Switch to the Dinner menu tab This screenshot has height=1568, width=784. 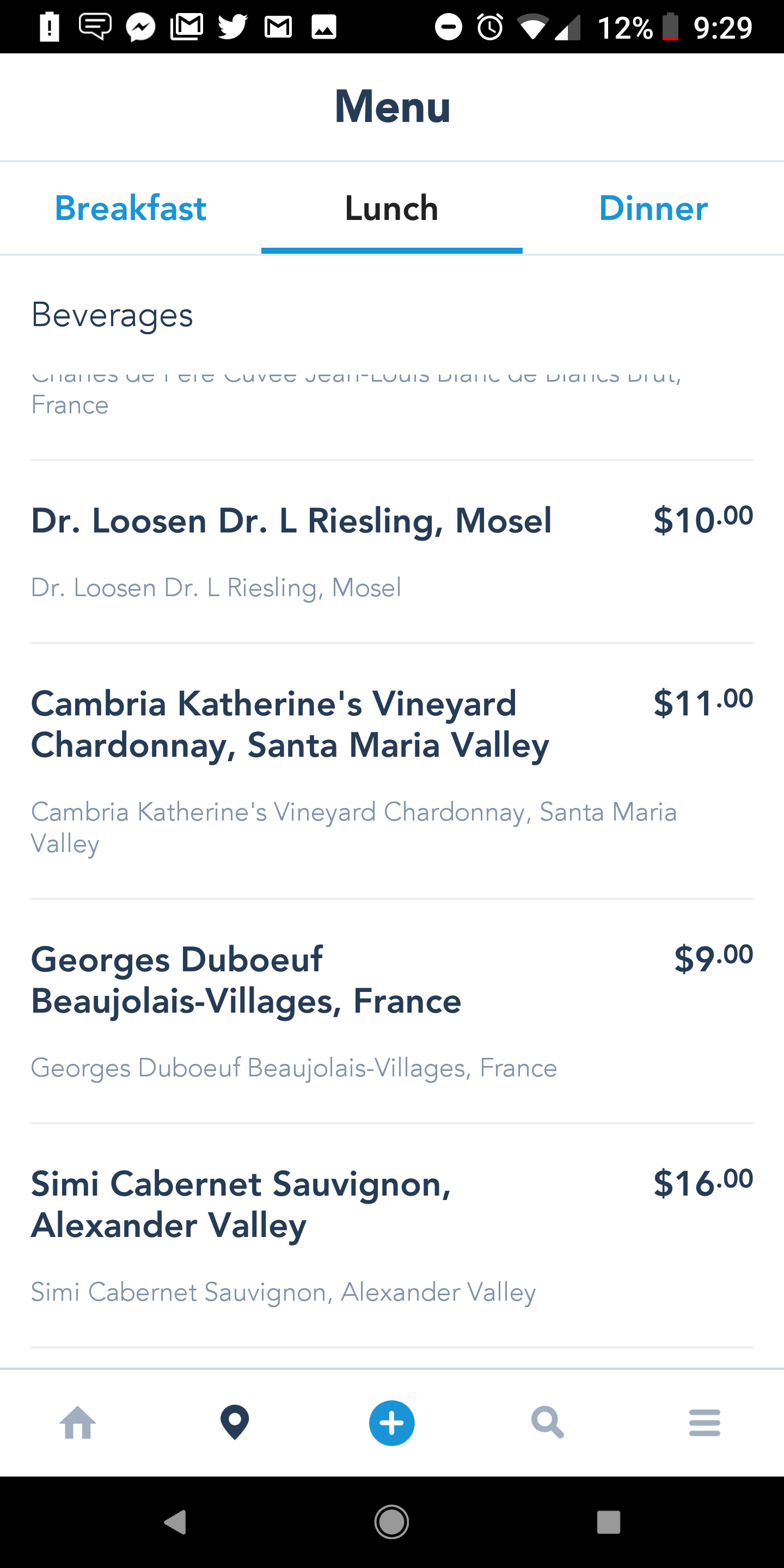(653, 208)
